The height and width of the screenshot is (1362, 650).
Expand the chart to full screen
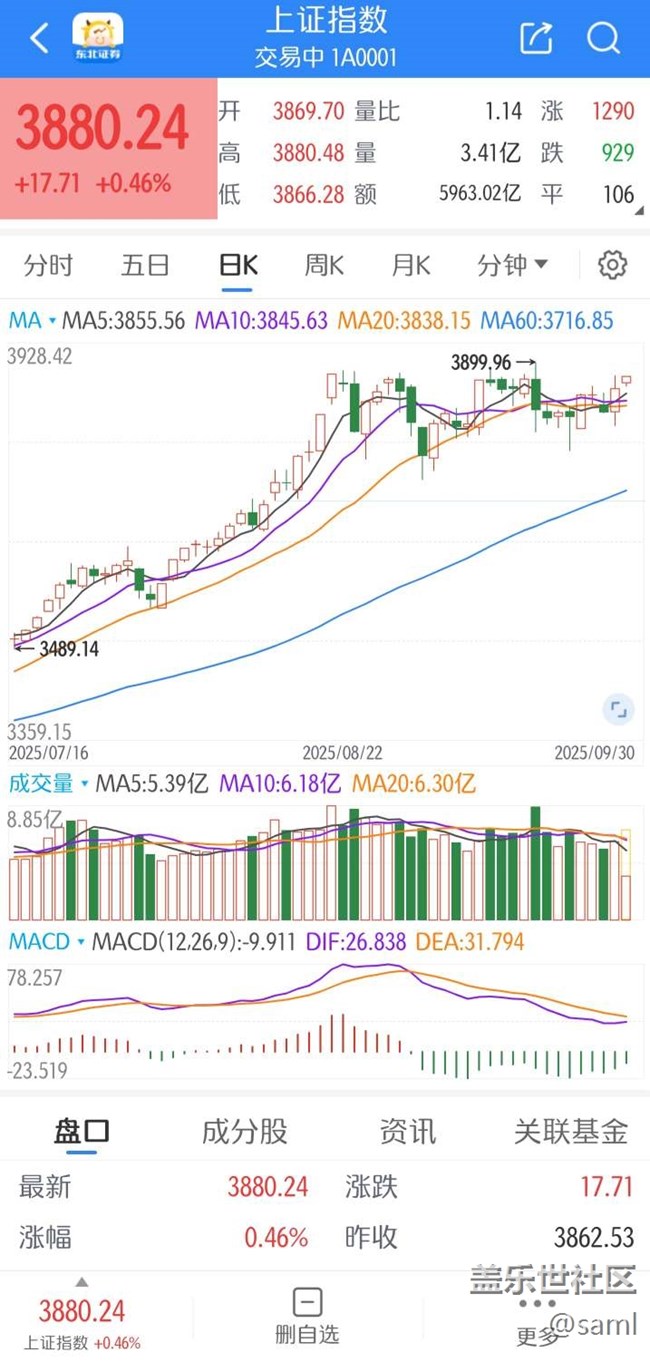[x=619, y=710]
